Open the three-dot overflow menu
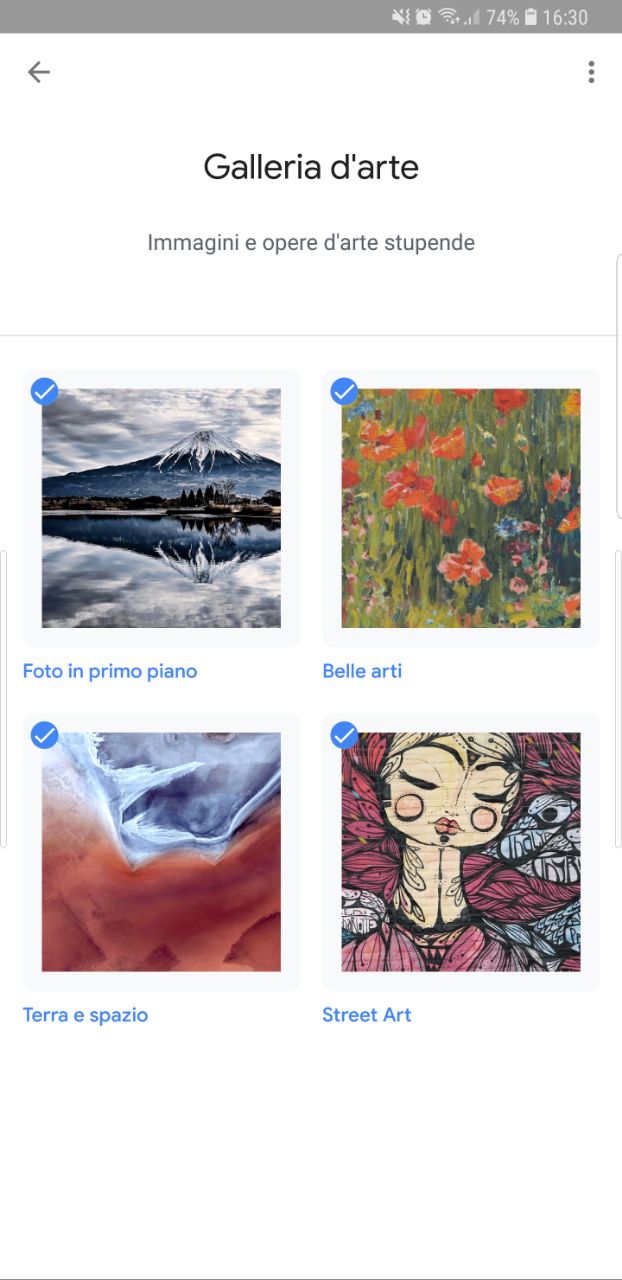Viewport: 622px width, 1280px height. click(591, 72)
